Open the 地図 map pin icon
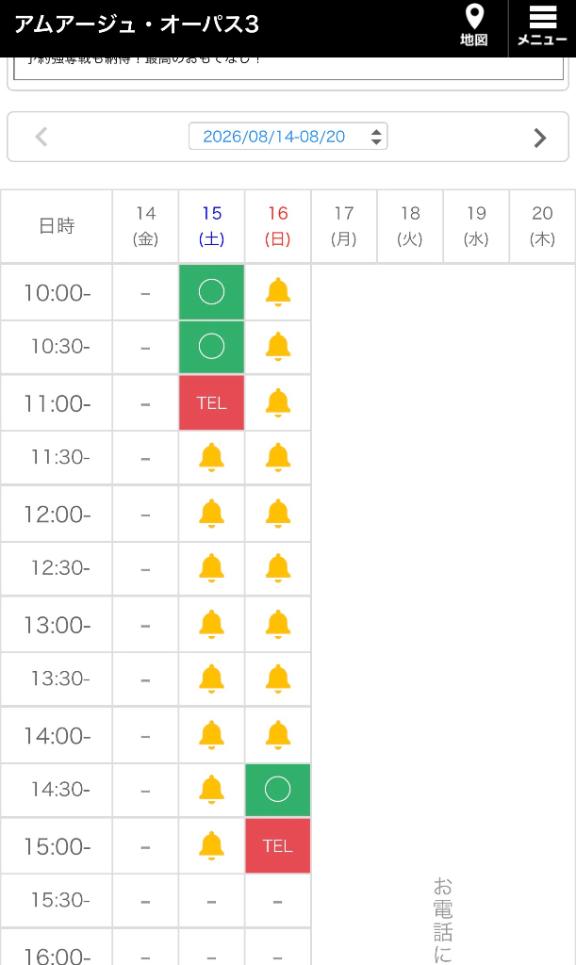Screen dimensions: 576x965 pos(474,26)
